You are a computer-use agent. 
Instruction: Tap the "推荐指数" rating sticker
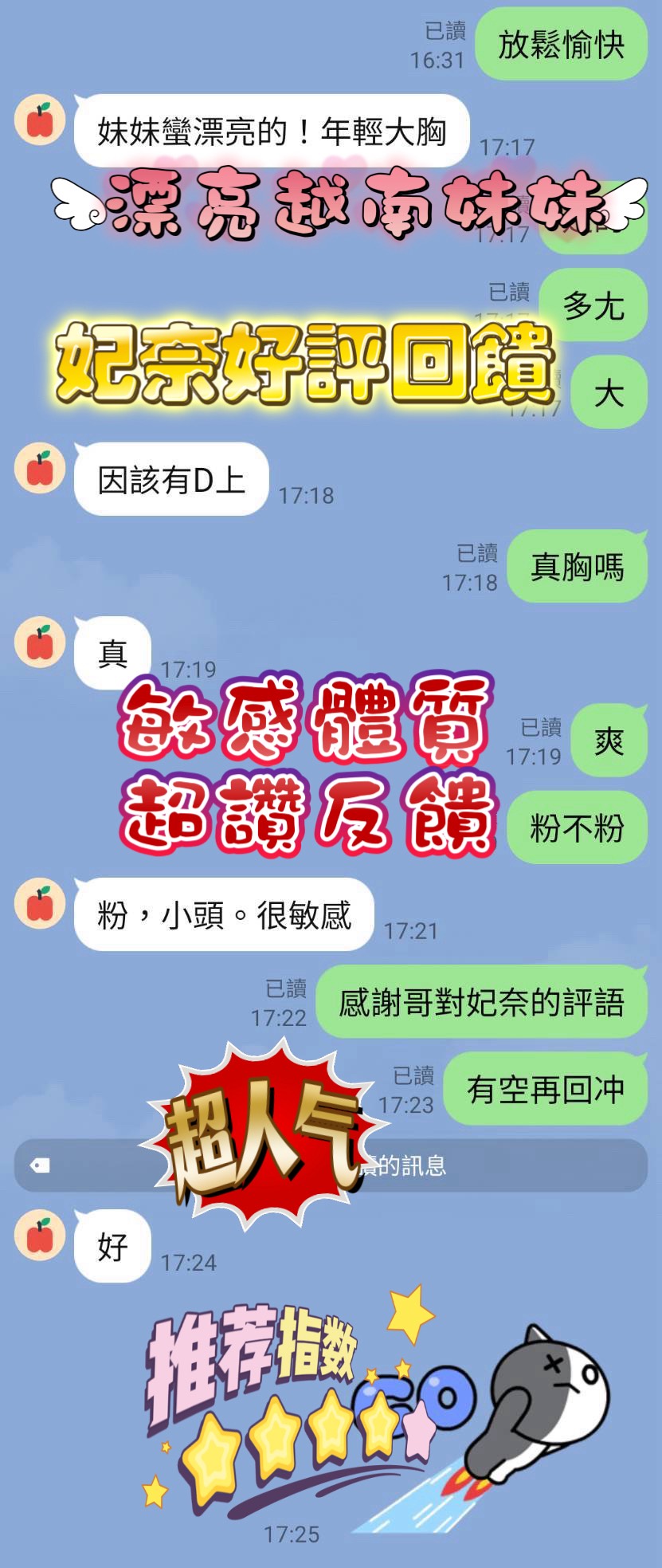pyautogui.click(x=255, y=1339)
